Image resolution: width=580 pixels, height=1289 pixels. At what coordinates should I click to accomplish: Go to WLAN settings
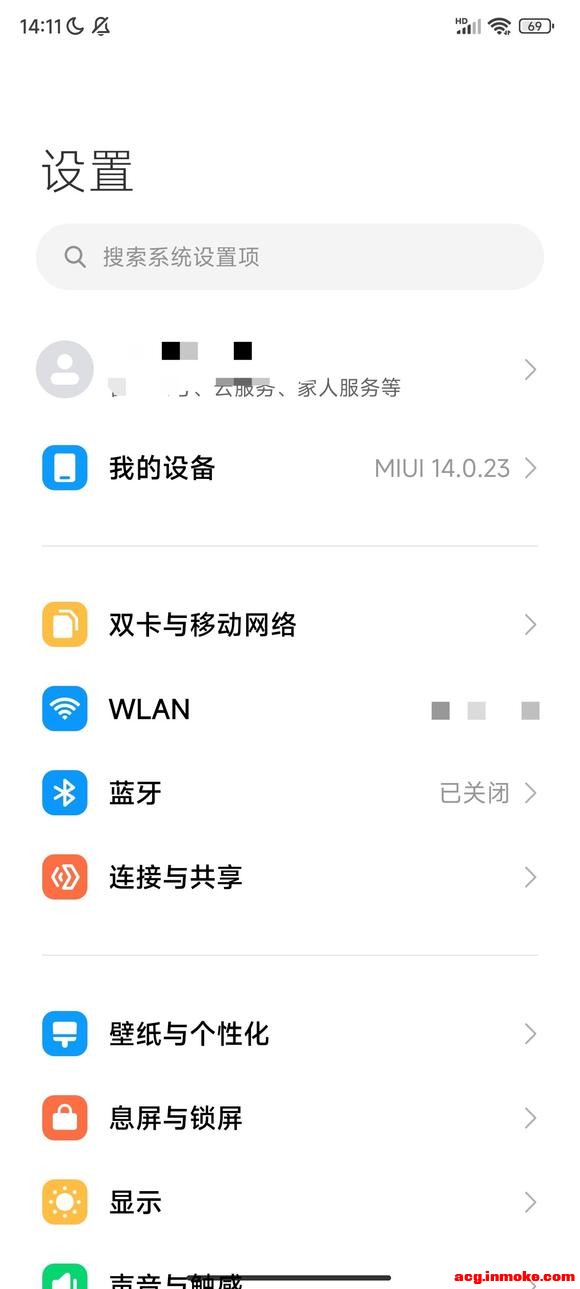(x=290, y=710)
